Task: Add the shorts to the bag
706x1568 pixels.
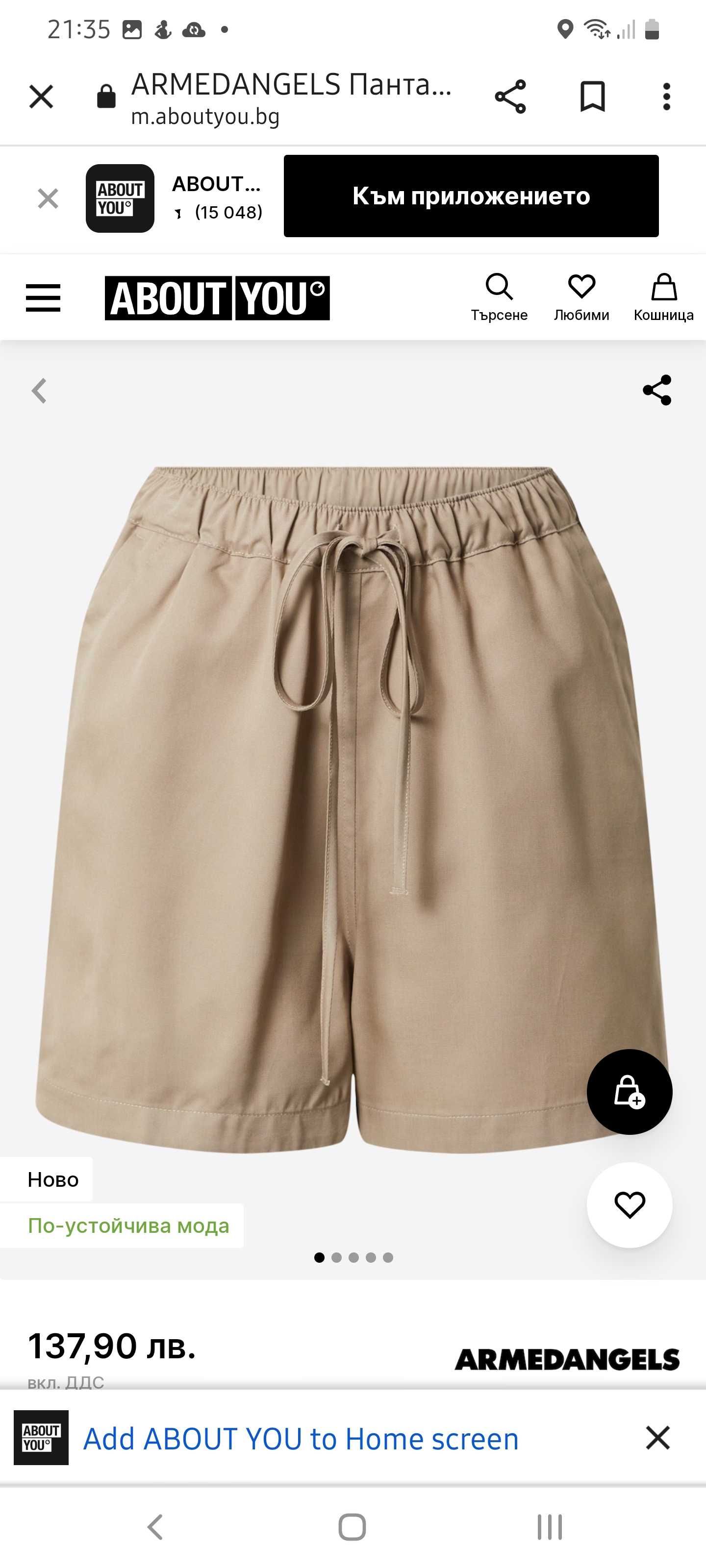Action: pyautogui.click(x=629, y=1091)
